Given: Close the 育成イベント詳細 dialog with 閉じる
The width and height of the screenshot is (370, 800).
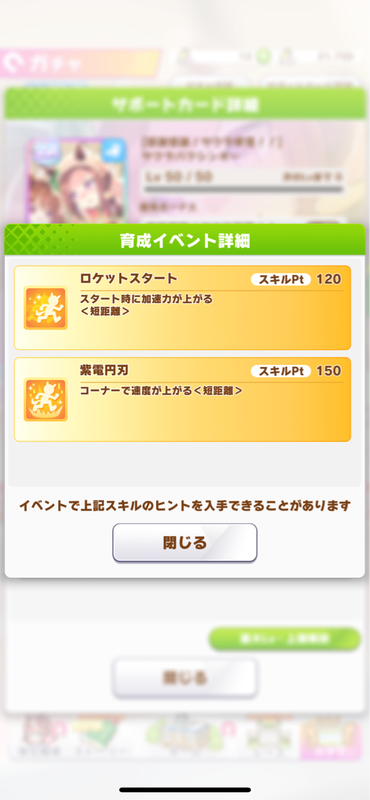Looking at the screenshot, I should [185, 542].
